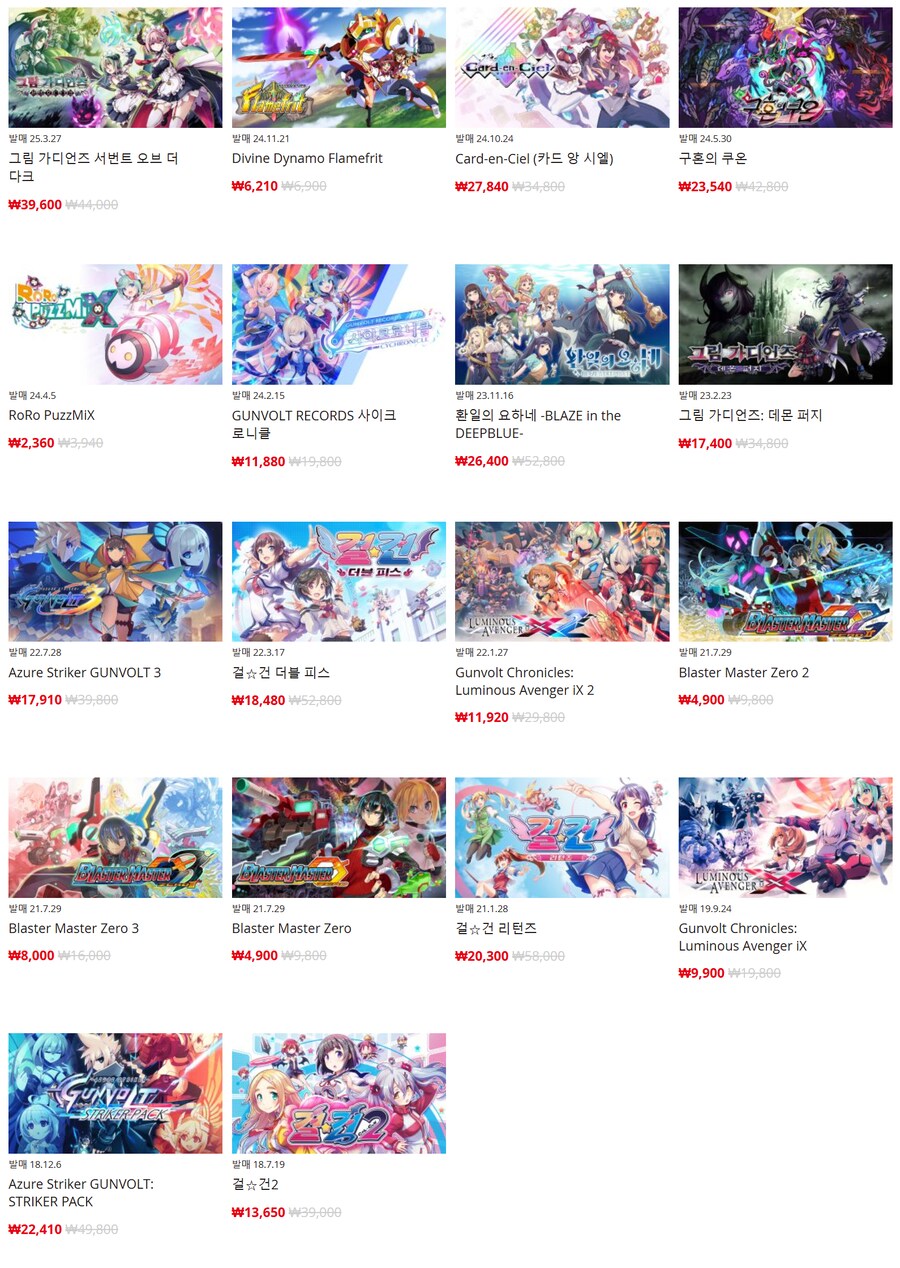900x1268 pixels.
Task: View Card-en-Ciel (카드 앙 시엘) game
Action: point(562,68)
